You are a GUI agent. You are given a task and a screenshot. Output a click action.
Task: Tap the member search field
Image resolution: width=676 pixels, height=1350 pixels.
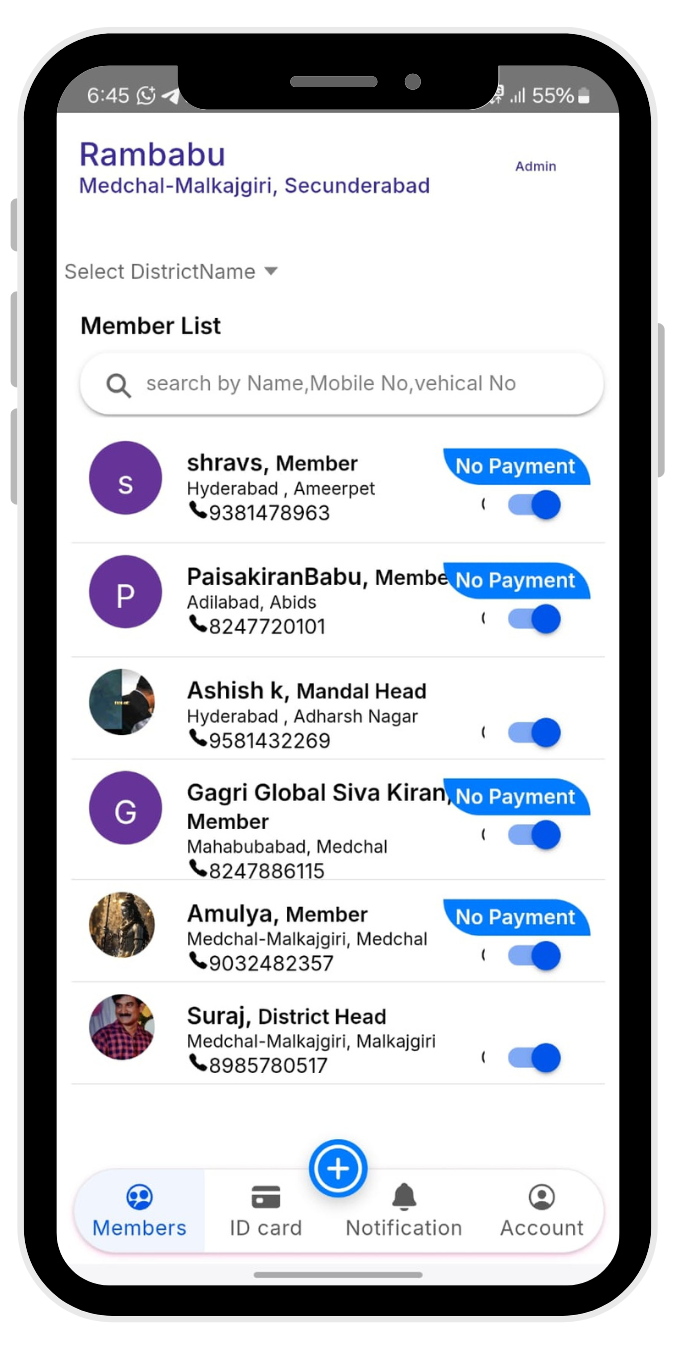pos(341,384)
